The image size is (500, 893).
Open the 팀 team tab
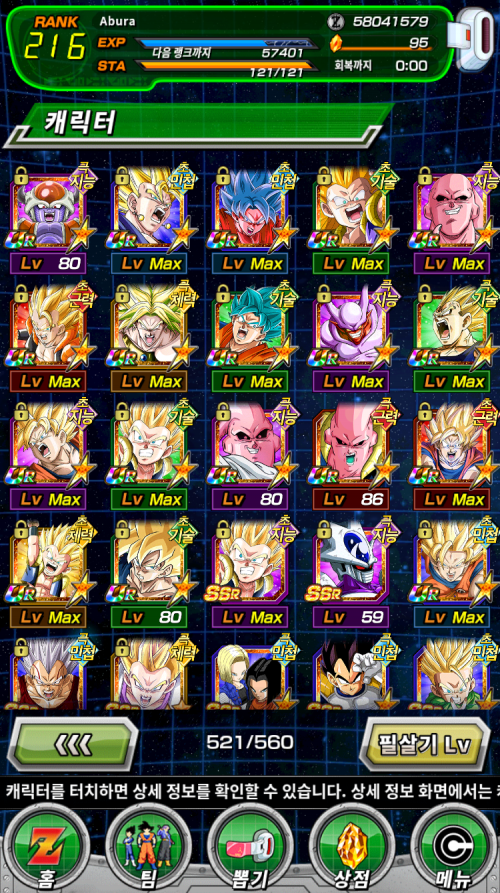coord(148,849)
